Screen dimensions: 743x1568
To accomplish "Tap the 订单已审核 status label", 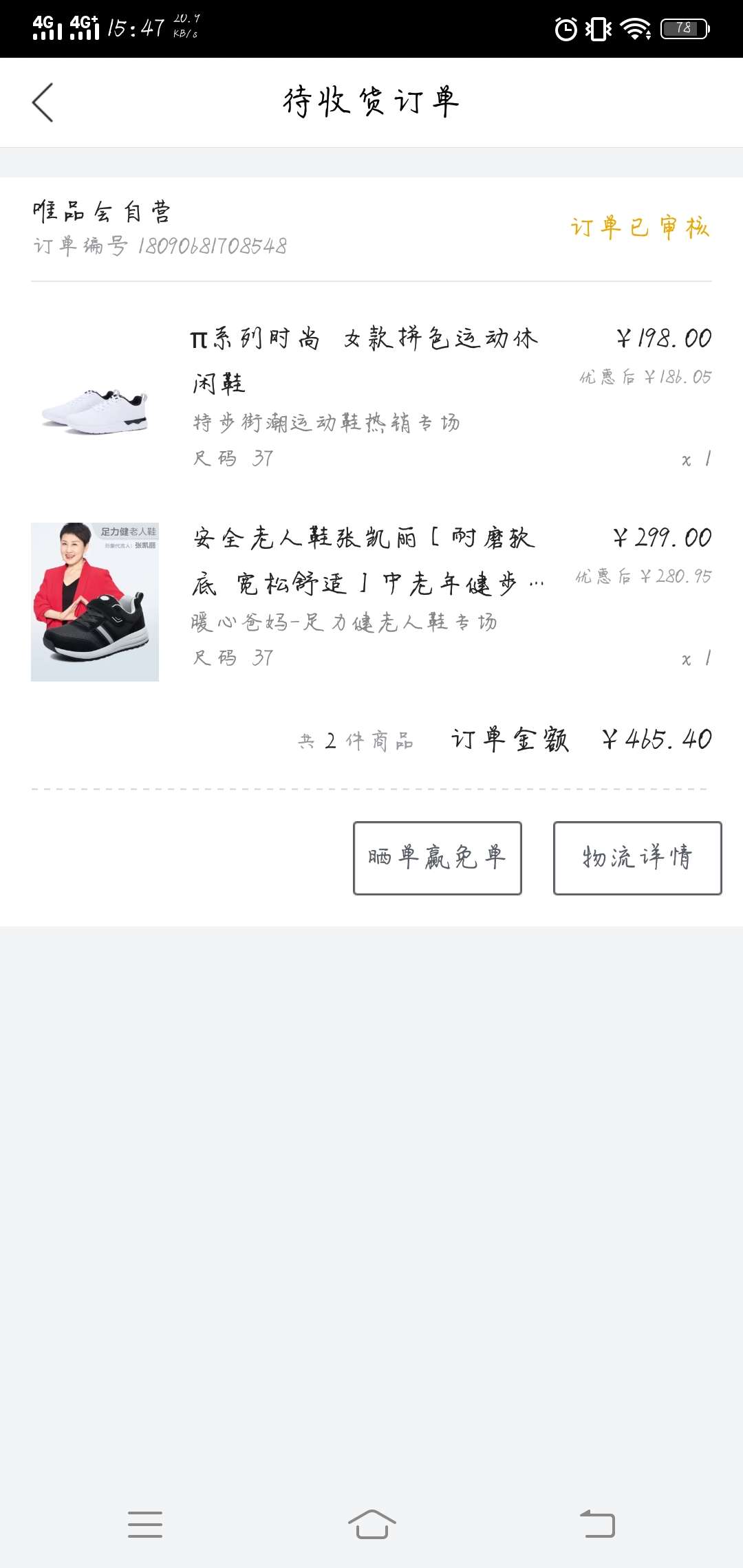I will pos(640,227).
